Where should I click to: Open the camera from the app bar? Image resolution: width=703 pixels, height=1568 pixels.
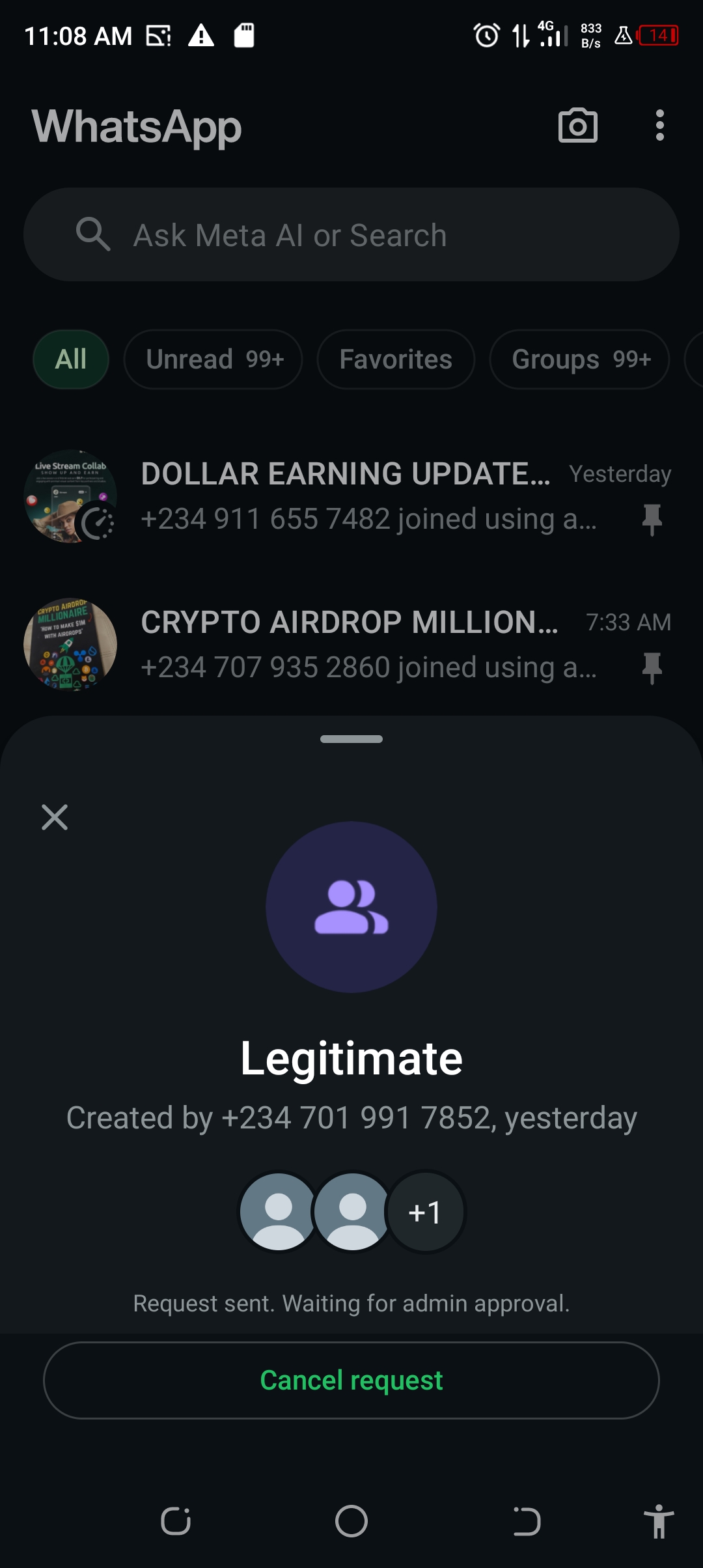[577, 125]
